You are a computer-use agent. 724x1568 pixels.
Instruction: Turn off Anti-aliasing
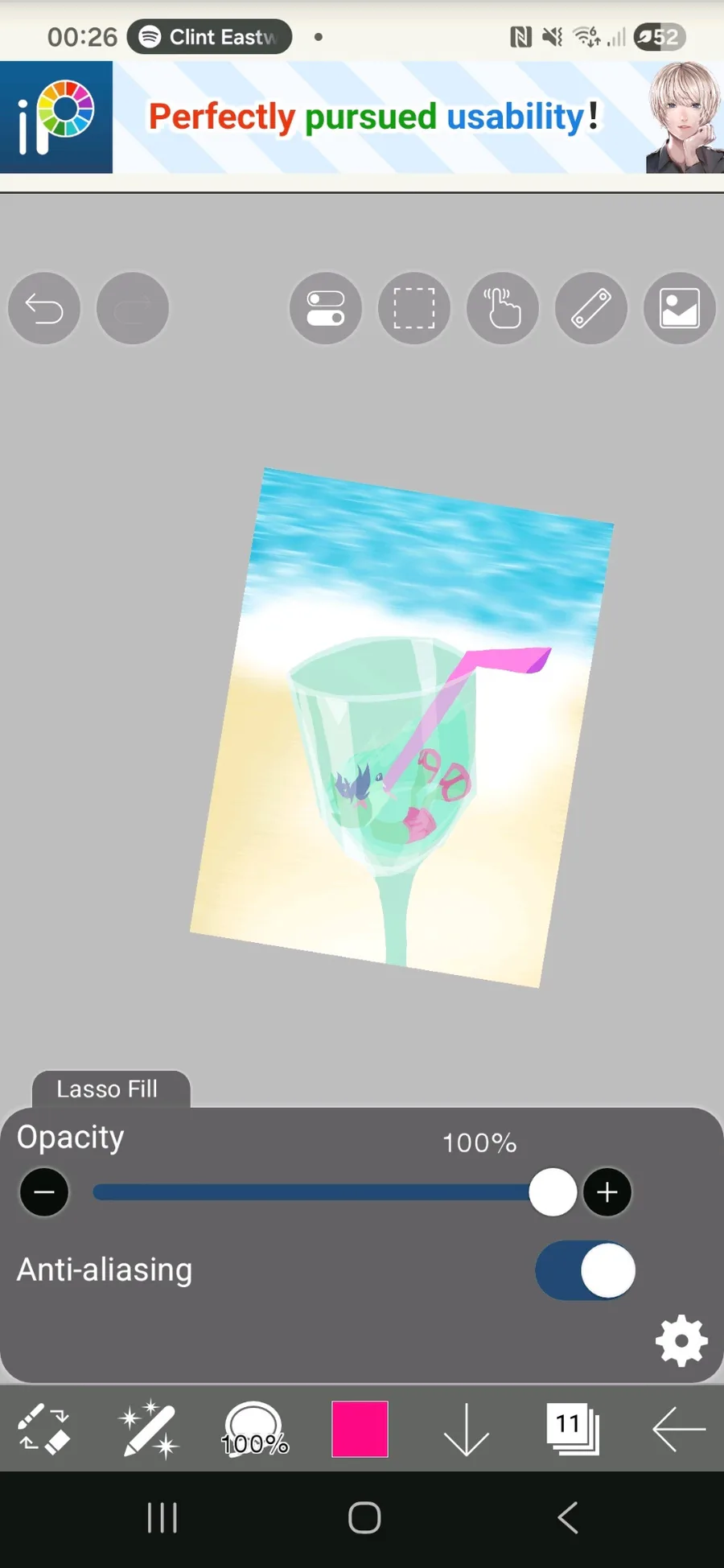pos(586,1270)
